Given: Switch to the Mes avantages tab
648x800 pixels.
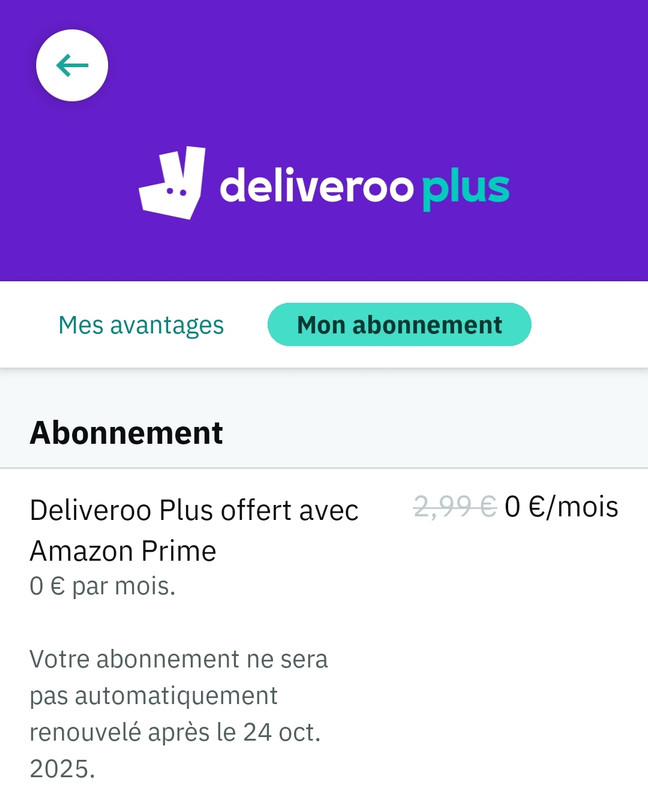Looking at the screenshot, I should [x=141, y=325].
